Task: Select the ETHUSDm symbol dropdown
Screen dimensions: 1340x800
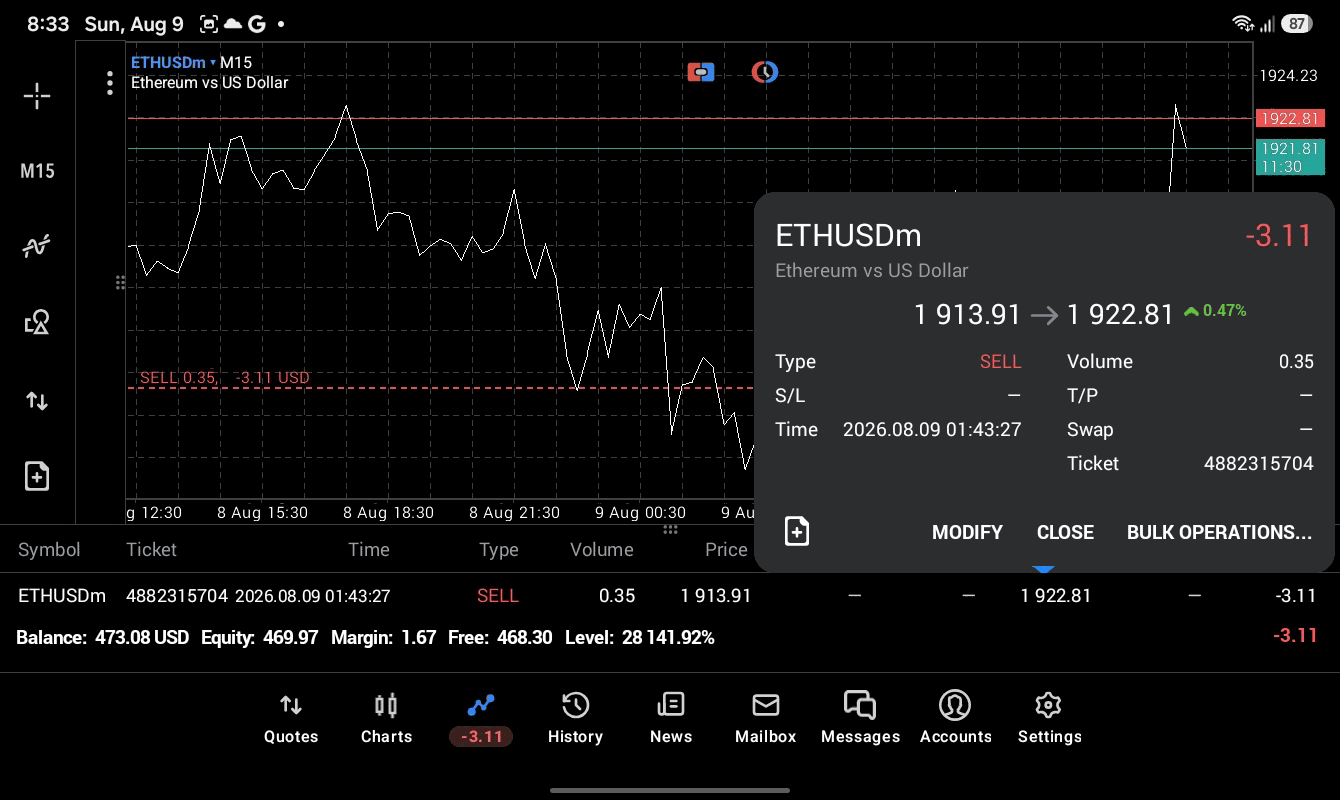Action: click(173, 62)
